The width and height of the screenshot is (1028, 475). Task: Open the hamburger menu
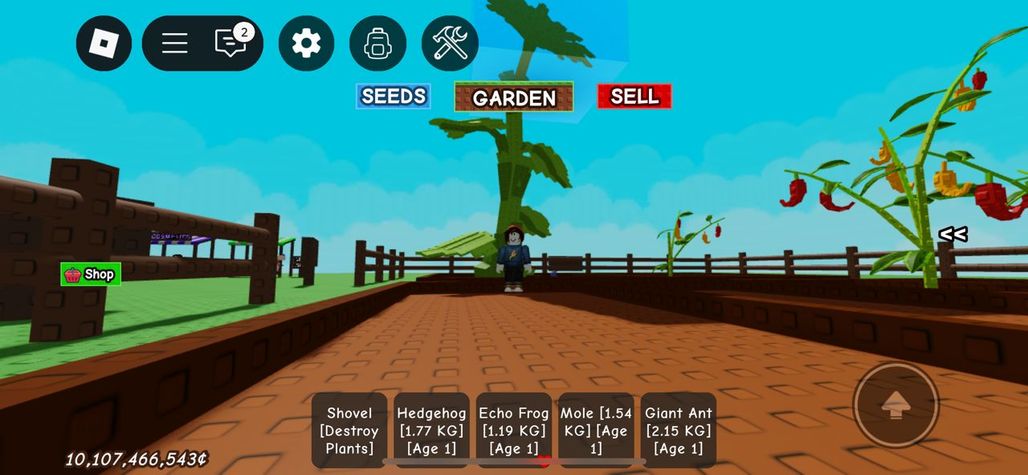tap(175, 43)
